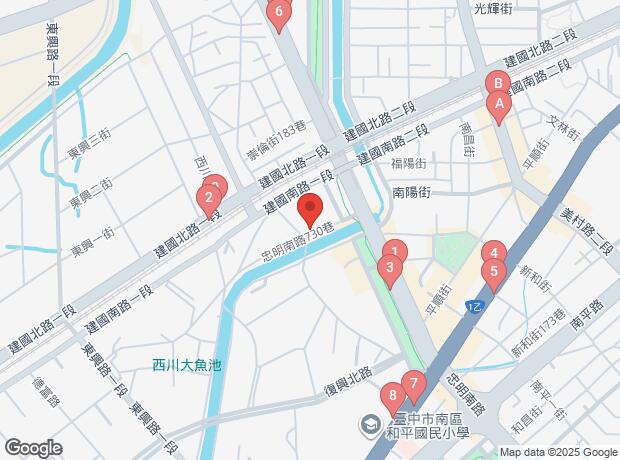Open the marker labeled A
620x460 pixels.
pyautogui.click(x=498, y=104)
